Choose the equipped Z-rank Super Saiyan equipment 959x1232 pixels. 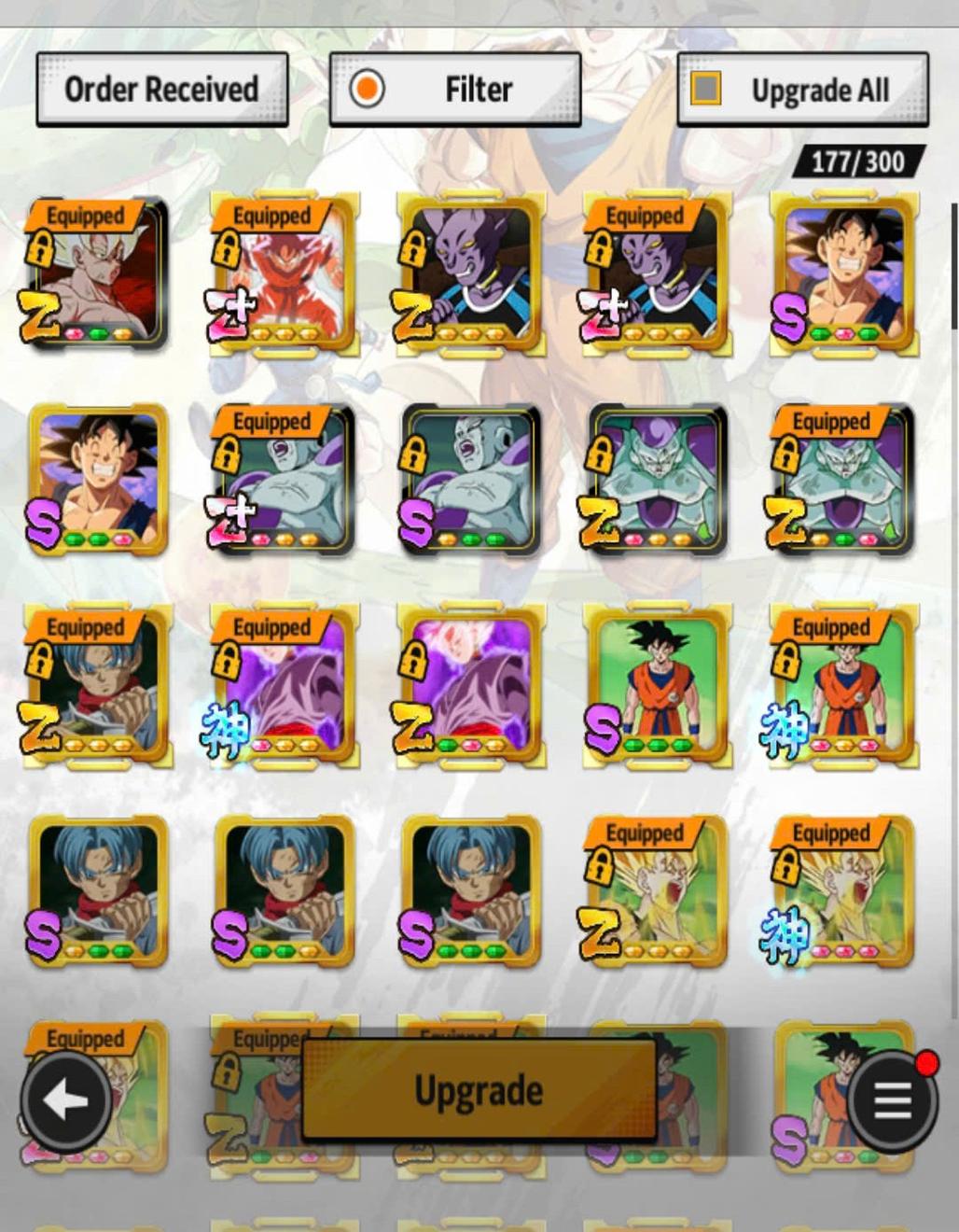pos(658,891)
